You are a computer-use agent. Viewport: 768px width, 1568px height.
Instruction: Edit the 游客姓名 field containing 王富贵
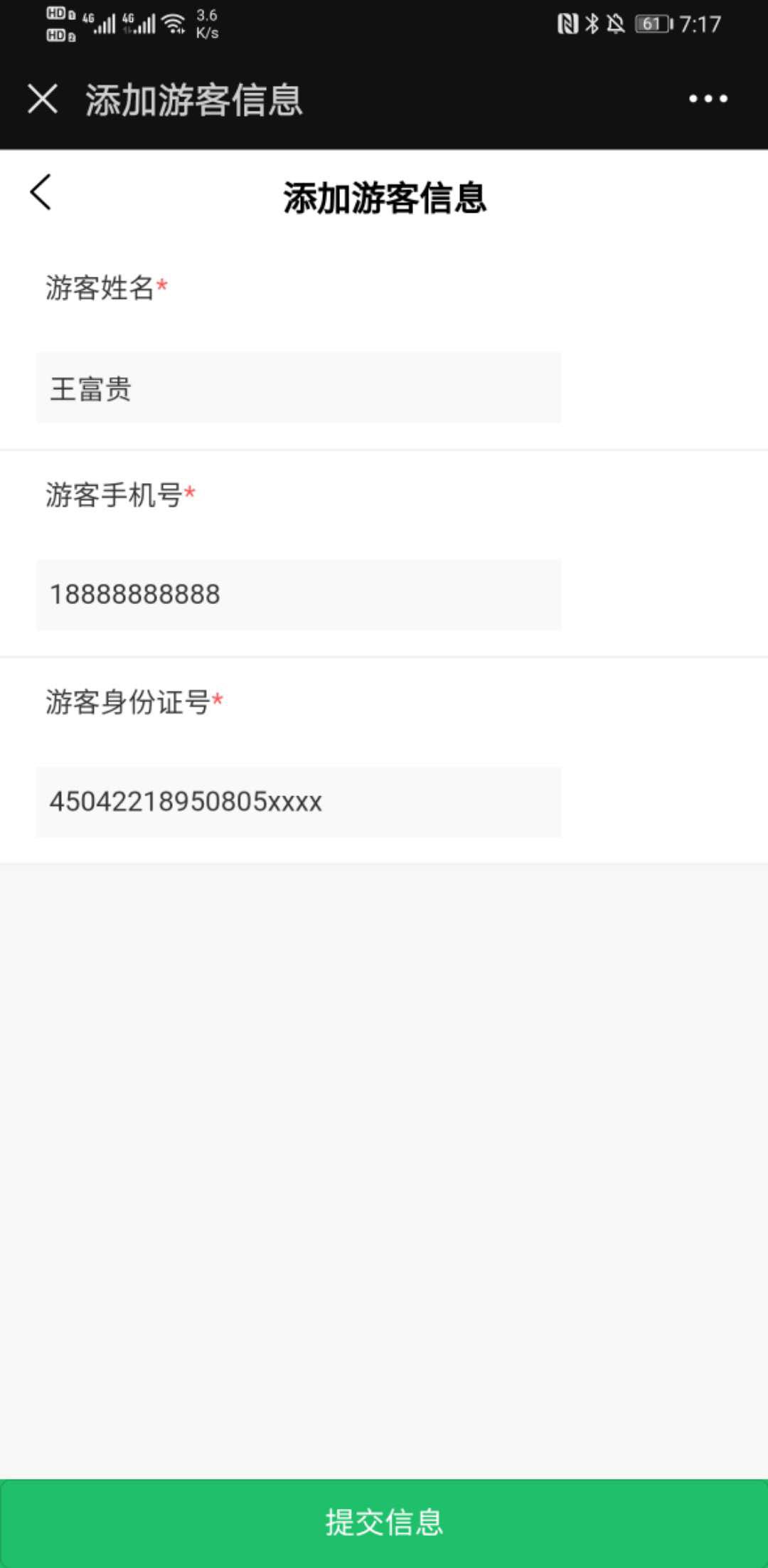[x=299, y=388]
